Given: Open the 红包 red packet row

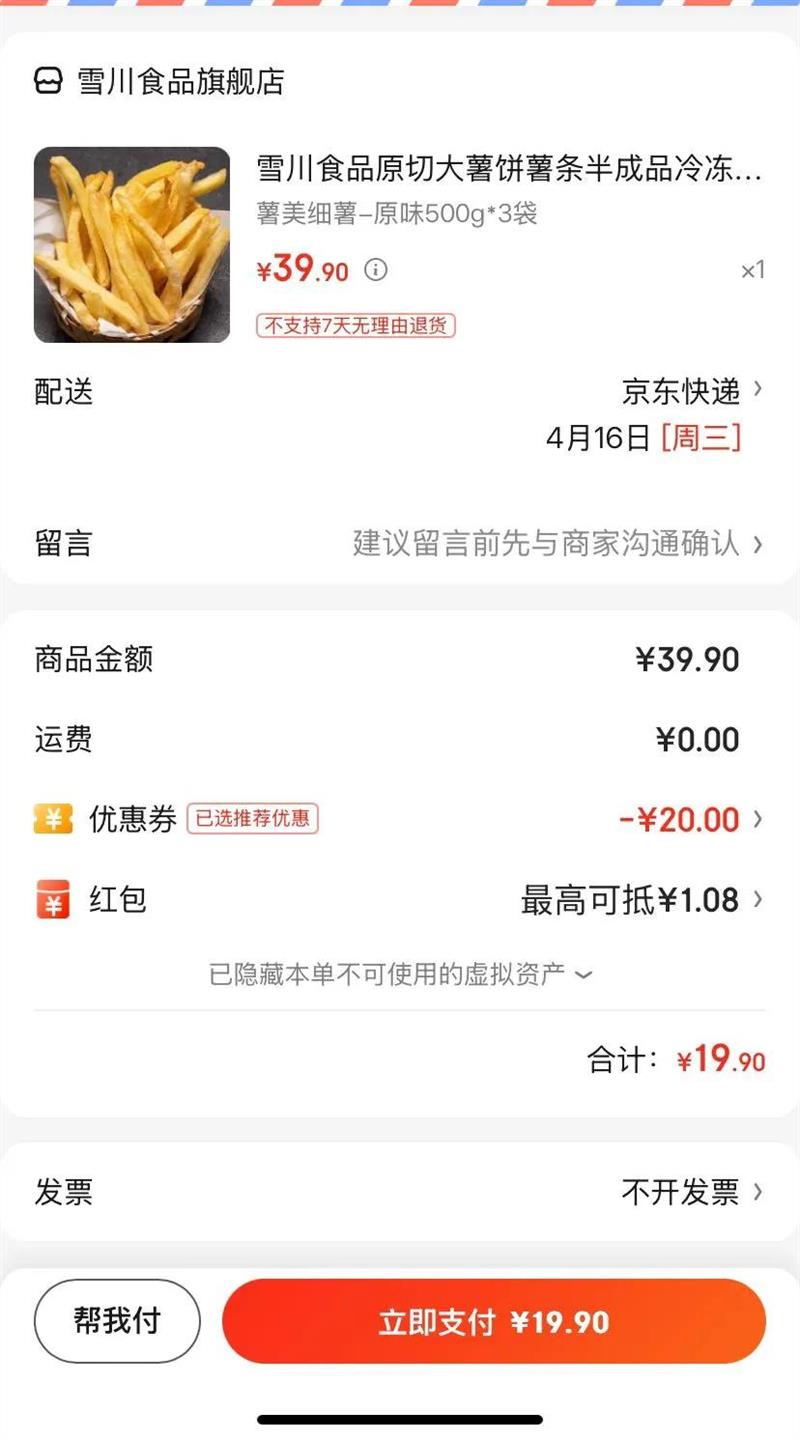Looking at the screenshot, I should click(x=640, y=900).
